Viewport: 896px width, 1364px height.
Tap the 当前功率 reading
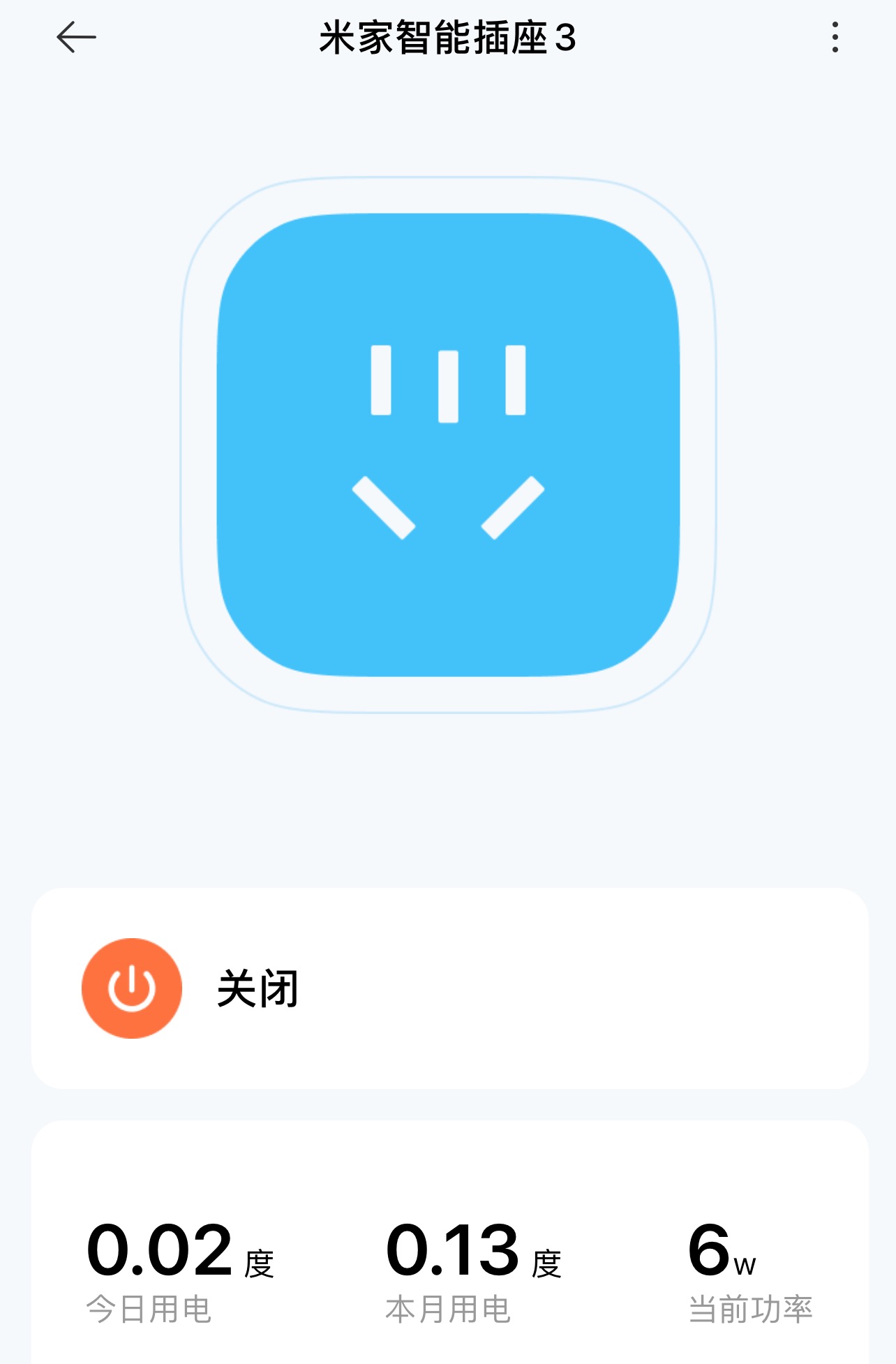tap(750, 1310)
